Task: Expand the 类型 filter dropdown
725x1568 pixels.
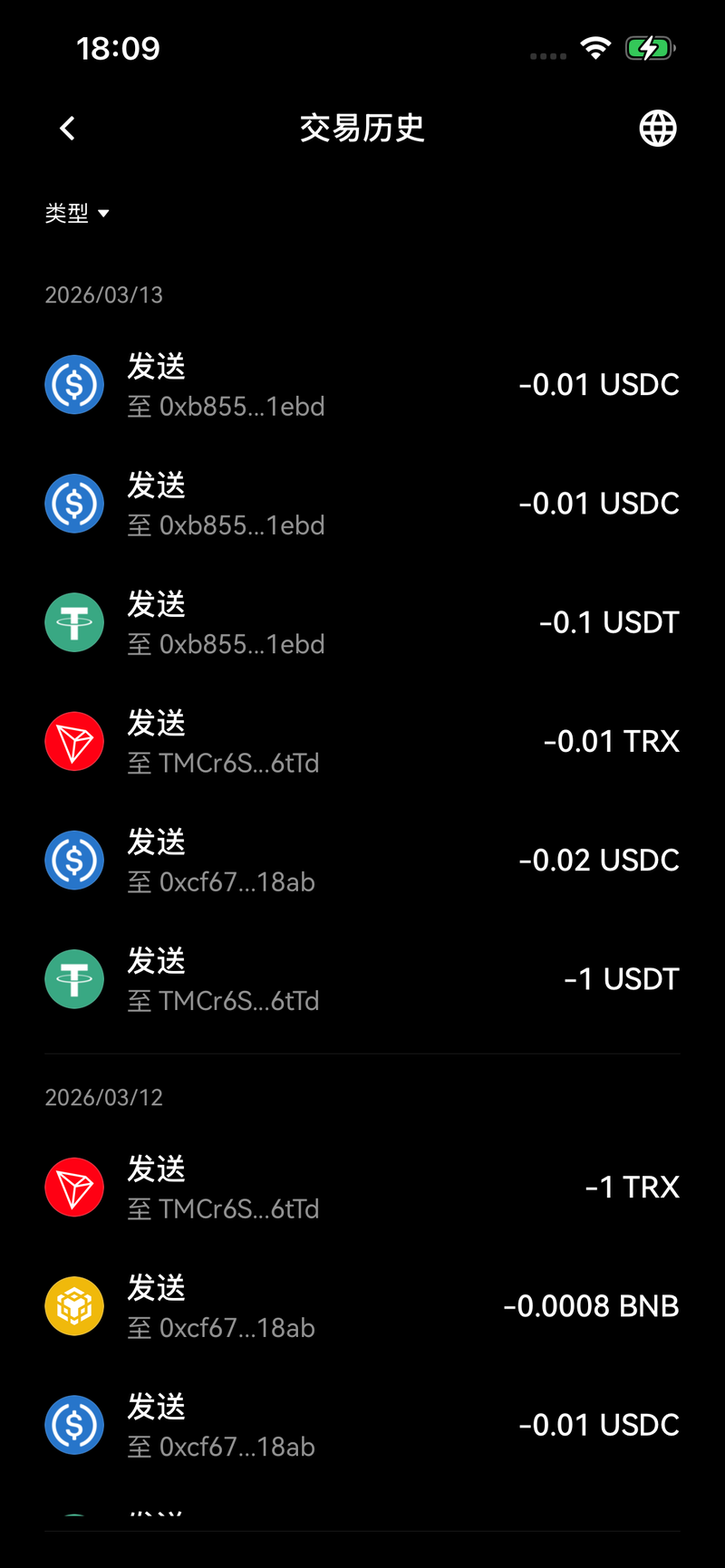Action: click(x=78, y=213)
